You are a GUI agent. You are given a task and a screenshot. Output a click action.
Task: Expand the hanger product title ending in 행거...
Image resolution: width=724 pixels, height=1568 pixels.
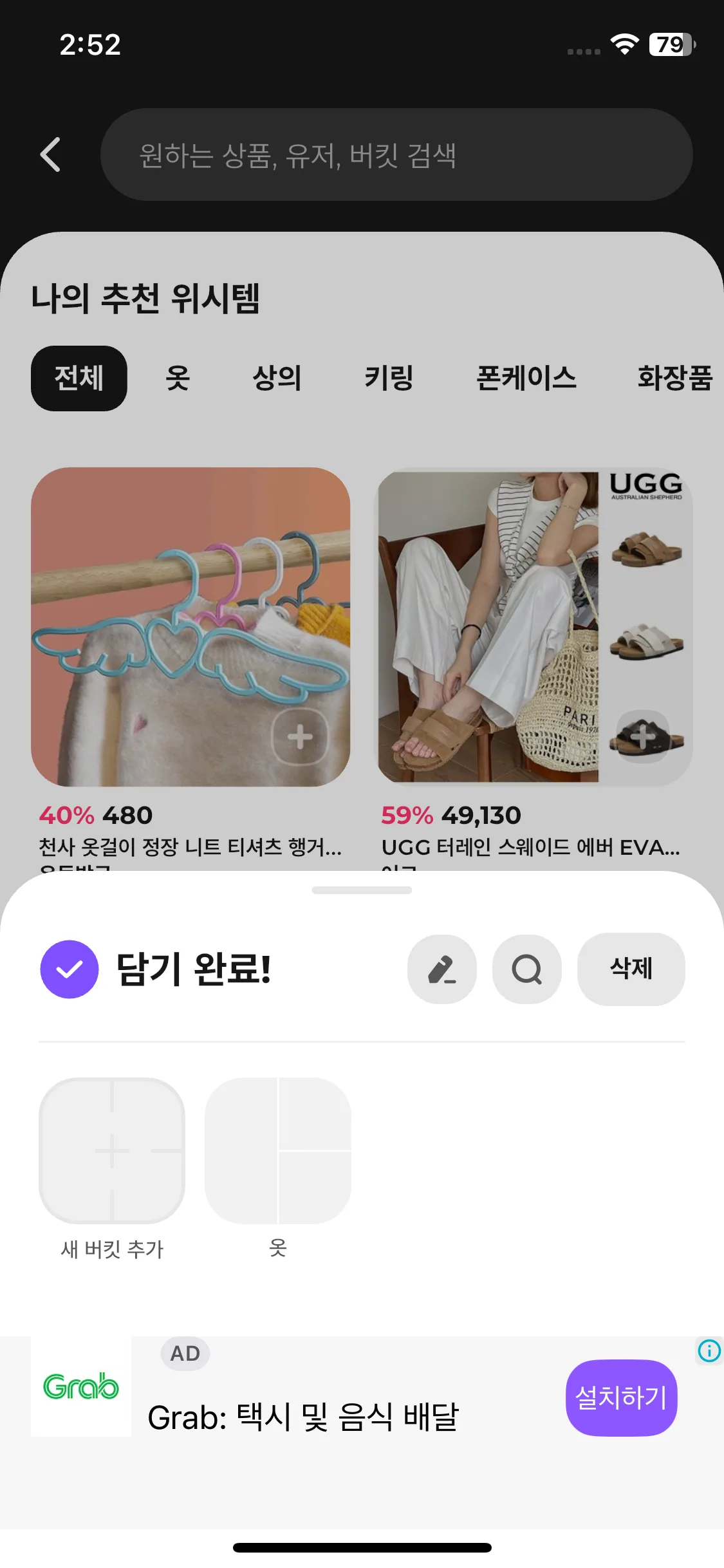click(190, 850)
